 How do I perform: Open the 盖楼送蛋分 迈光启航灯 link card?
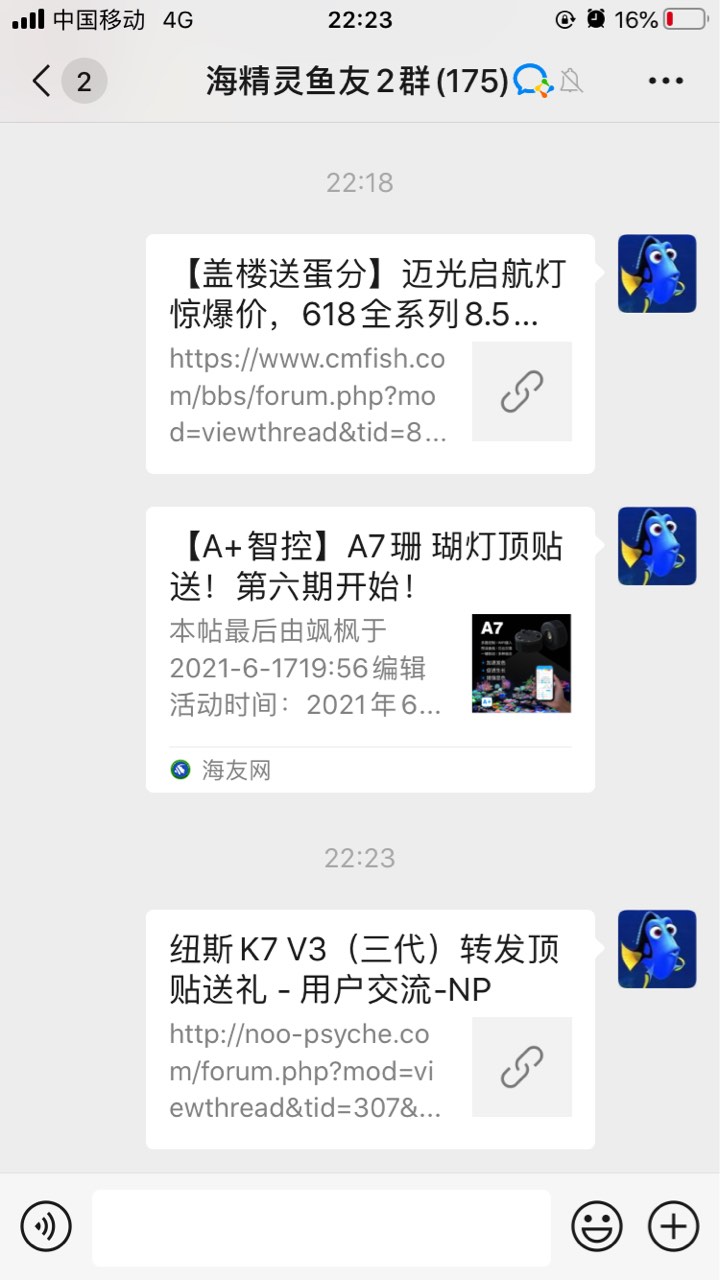[370, 354]
